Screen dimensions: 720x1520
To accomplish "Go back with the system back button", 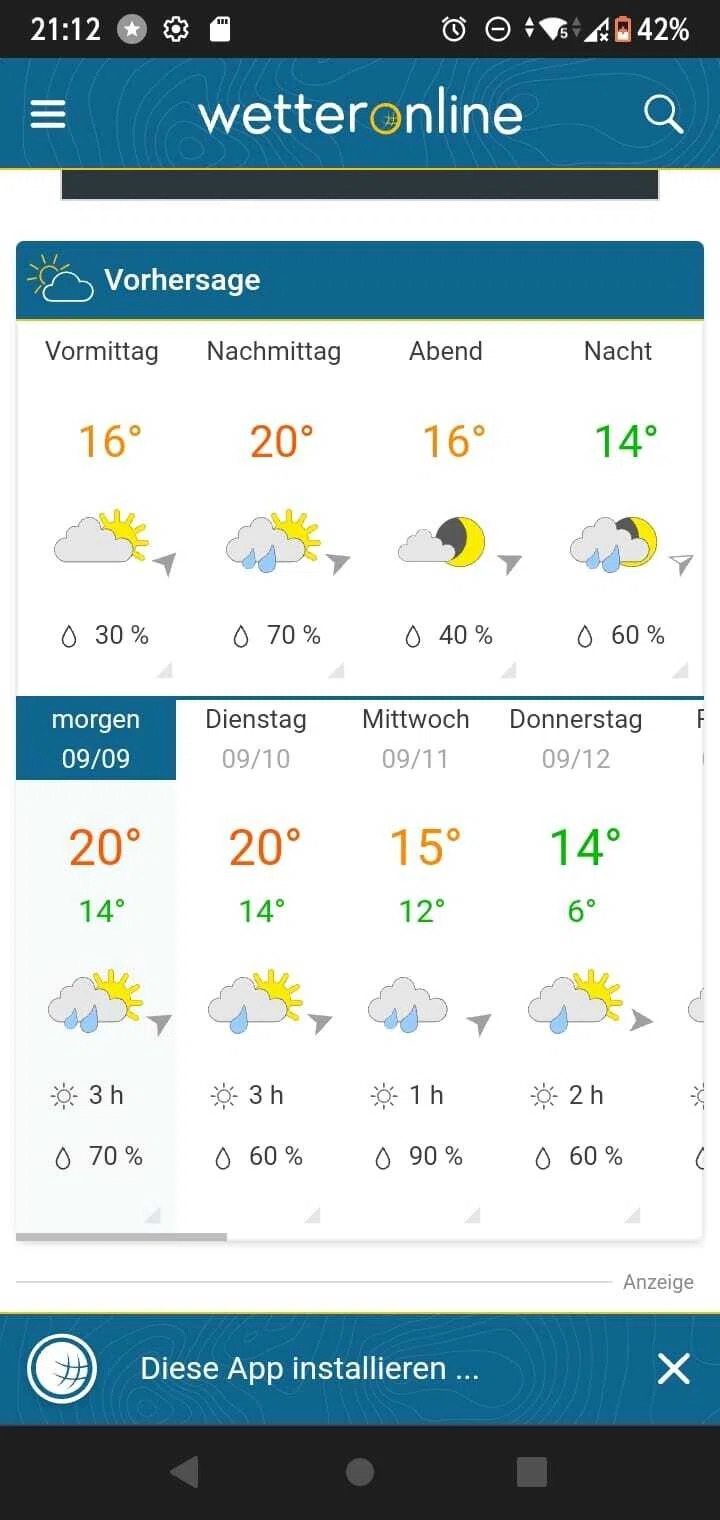I will coord(184,1472).
